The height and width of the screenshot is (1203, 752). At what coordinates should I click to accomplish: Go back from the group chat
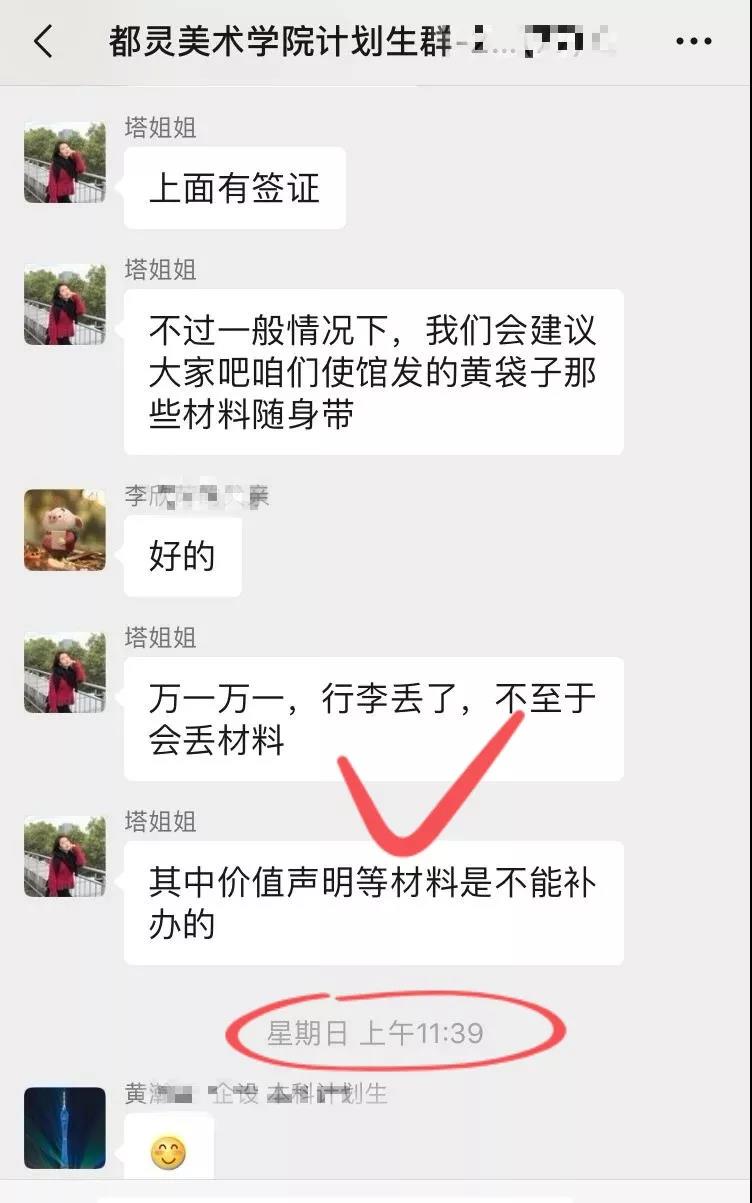pos(42,42)
